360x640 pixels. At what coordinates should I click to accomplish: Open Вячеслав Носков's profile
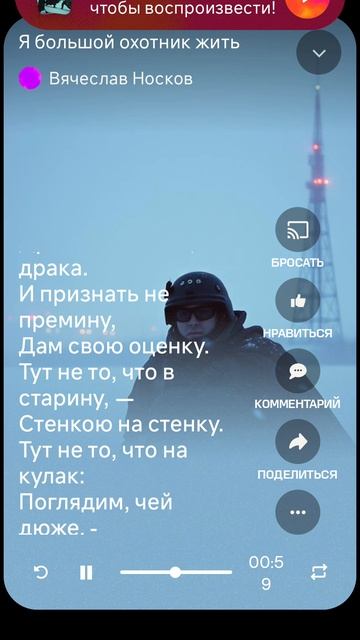click(x=106, y=78)
